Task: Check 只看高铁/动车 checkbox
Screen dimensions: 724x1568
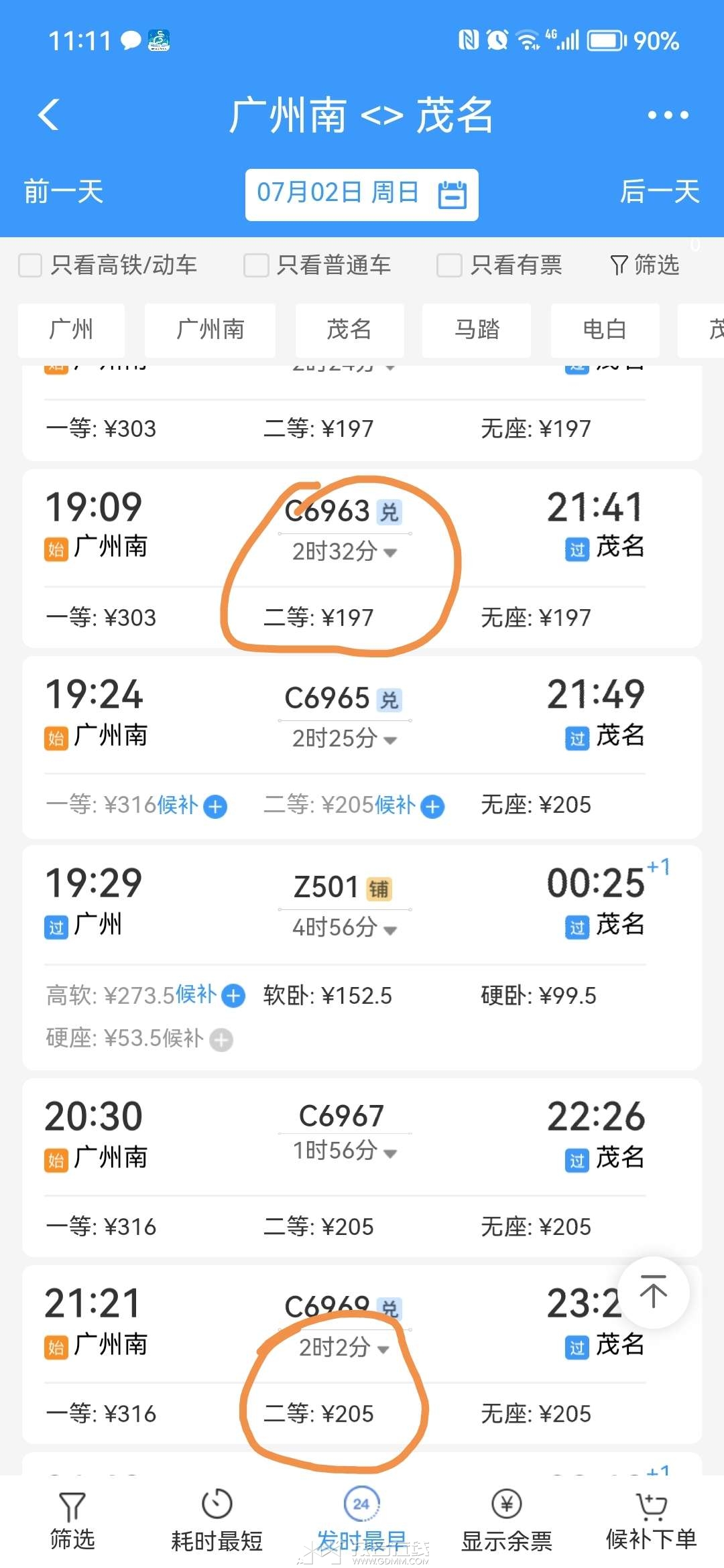Action: click(x=30, y=265)
